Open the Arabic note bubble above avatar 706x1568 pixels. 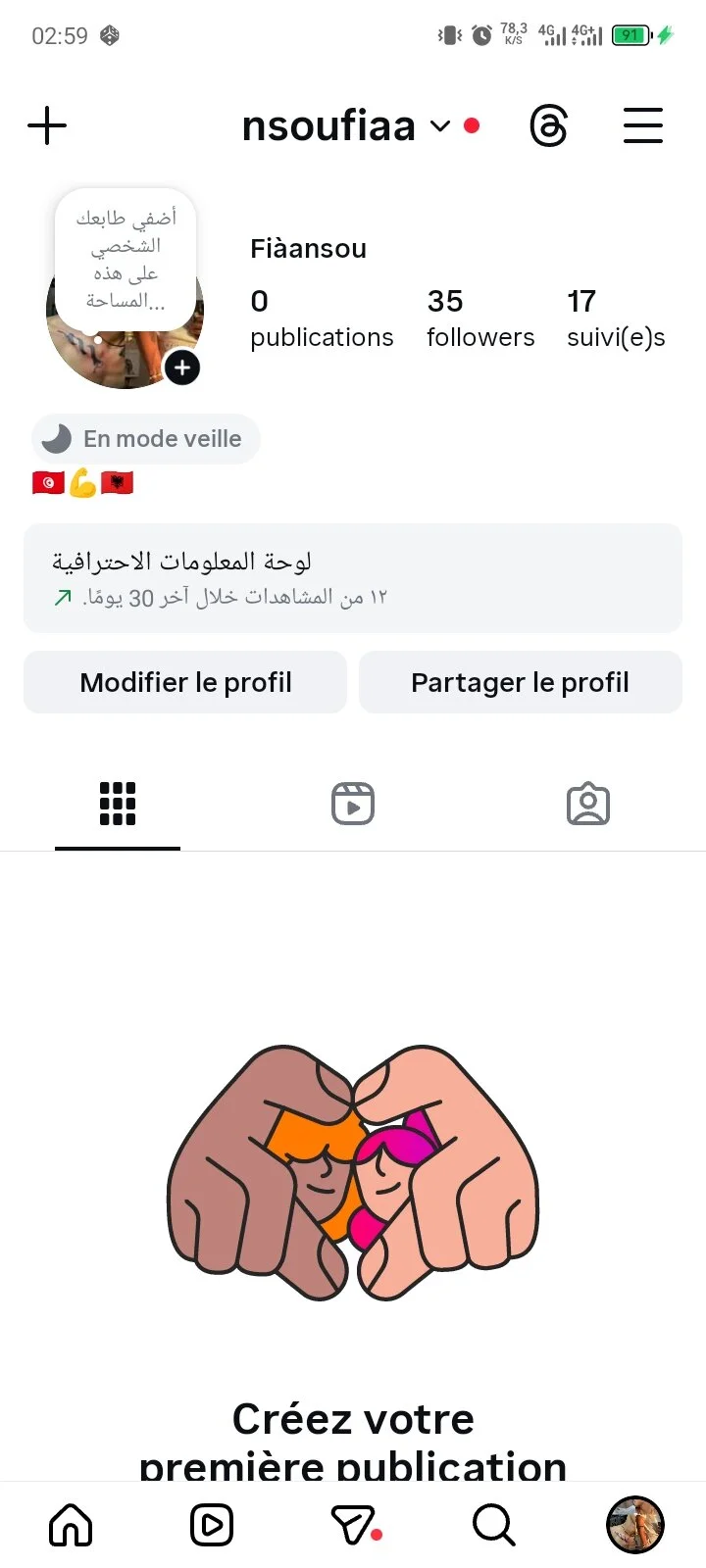[x=126, y=258]
